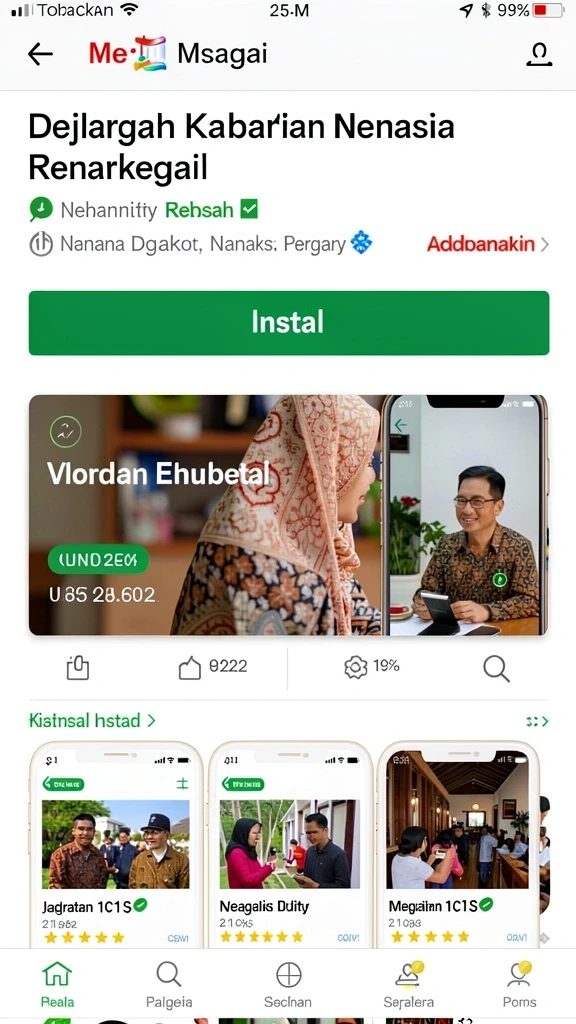This screenshot has width=576, height=1024.
Task: Switch to the Poms tab
Action: [x=520, y=985]
